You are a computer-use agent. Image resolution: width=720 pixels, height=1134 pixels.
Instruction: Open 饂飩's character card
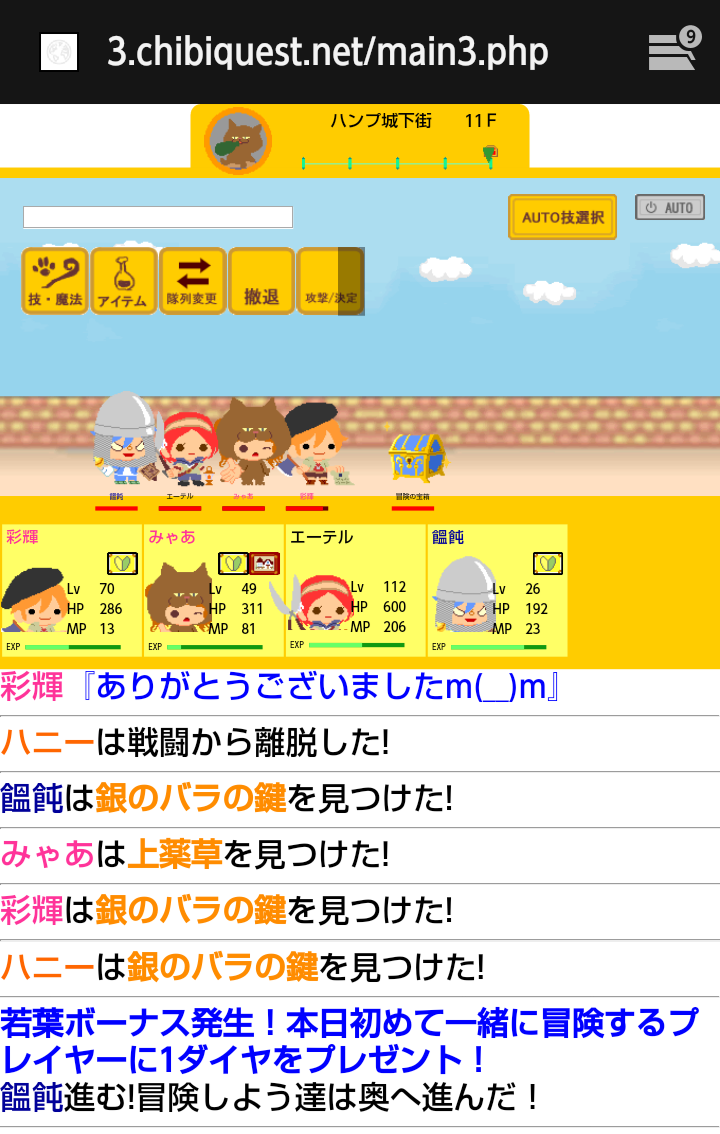tap(498, 590)
